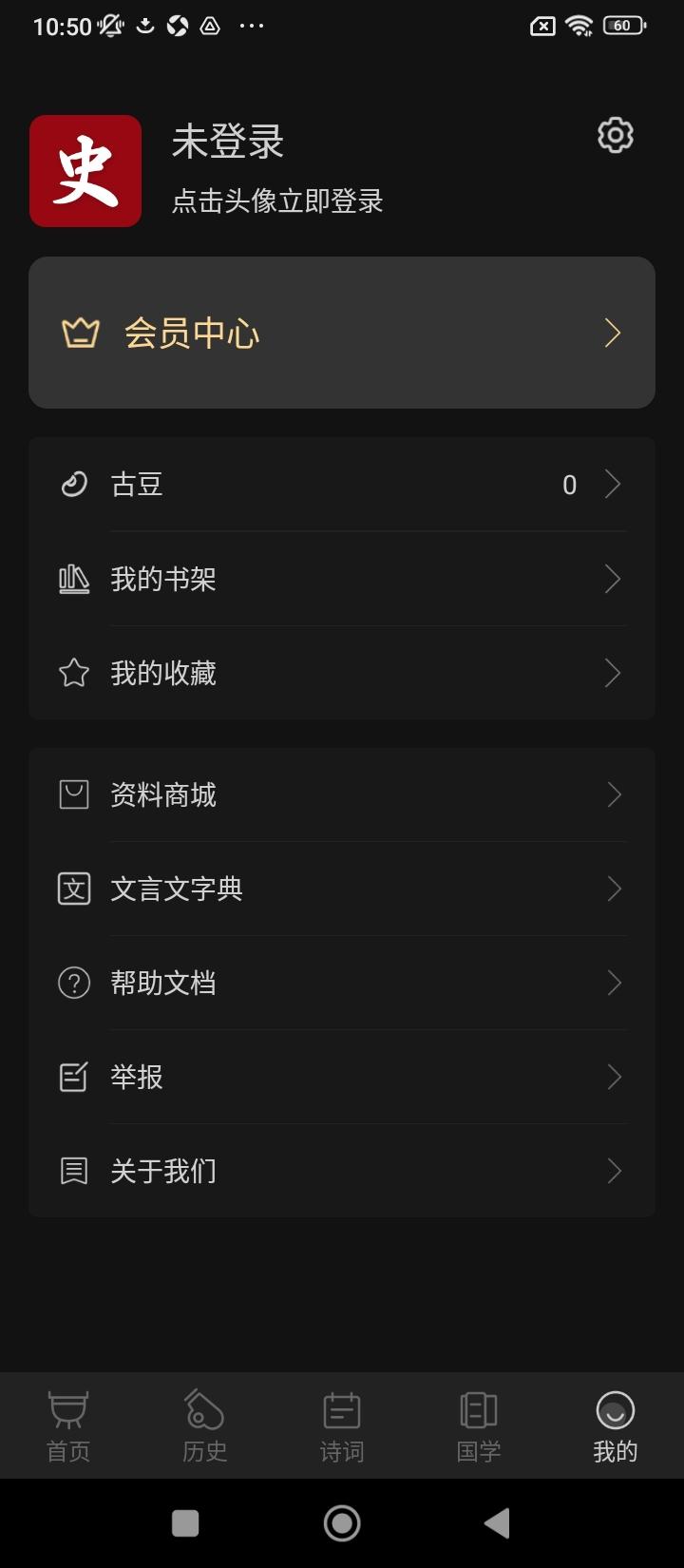The width and height of the screenshot is (684, 1568).
Task: Switch to the 首页 tab
Action: point(68,1425)
